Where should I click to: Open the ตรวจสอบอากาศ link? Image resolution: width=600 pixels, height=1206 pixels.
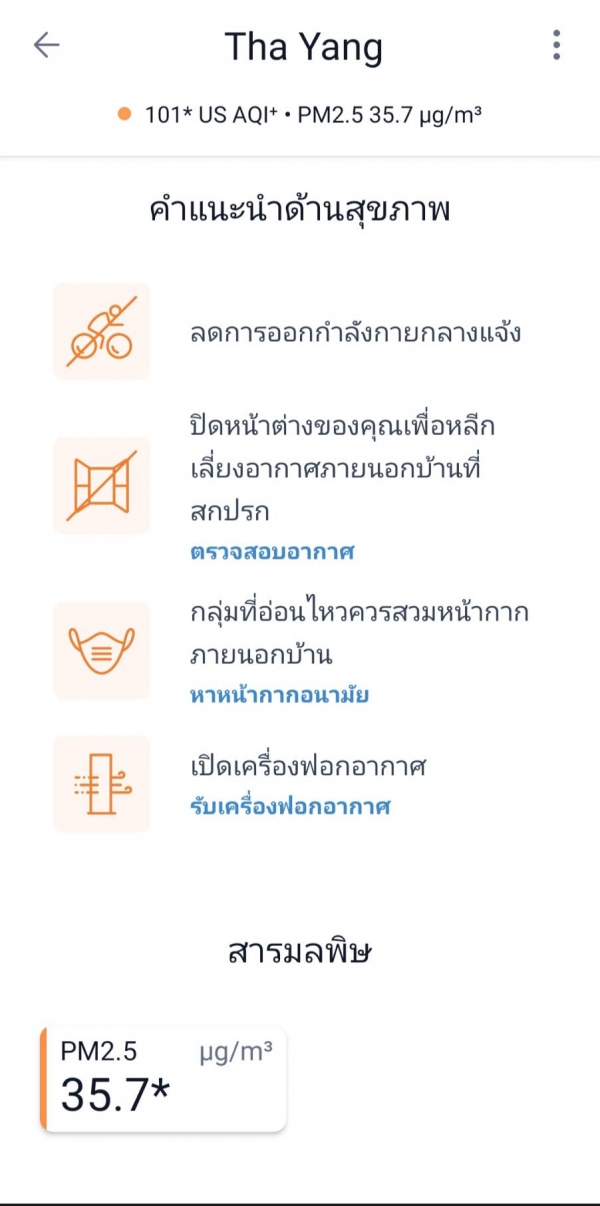click(x=272, y=551)
